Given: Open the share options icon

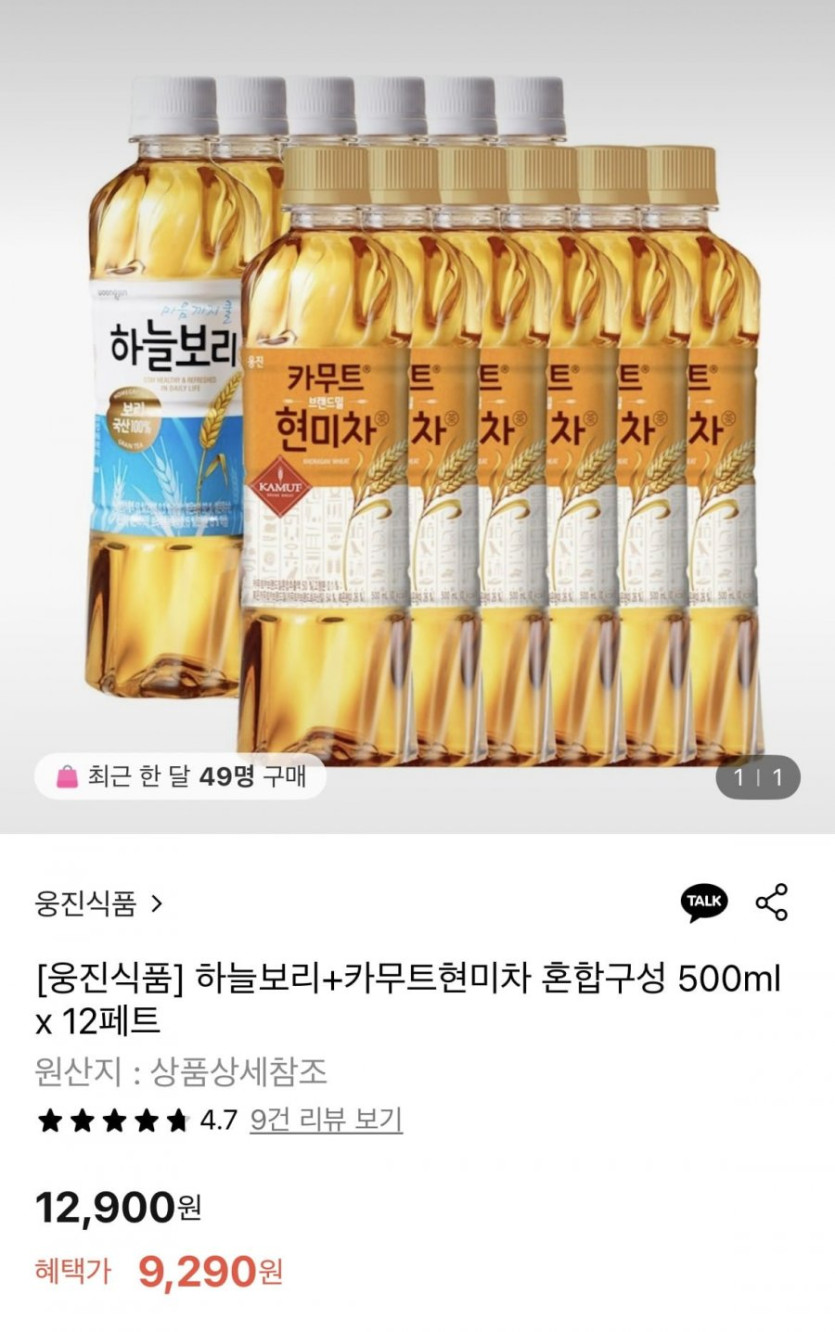Looking at the screenshot, I should coord(771,902).
